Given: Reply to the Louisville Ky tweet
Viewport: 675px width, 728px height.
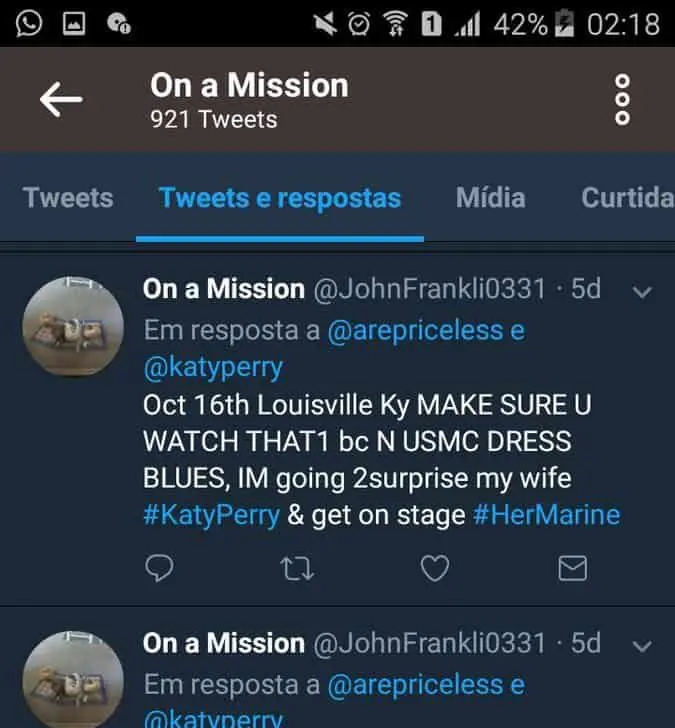Looking at the screenshot, I should tap(160, 569).
